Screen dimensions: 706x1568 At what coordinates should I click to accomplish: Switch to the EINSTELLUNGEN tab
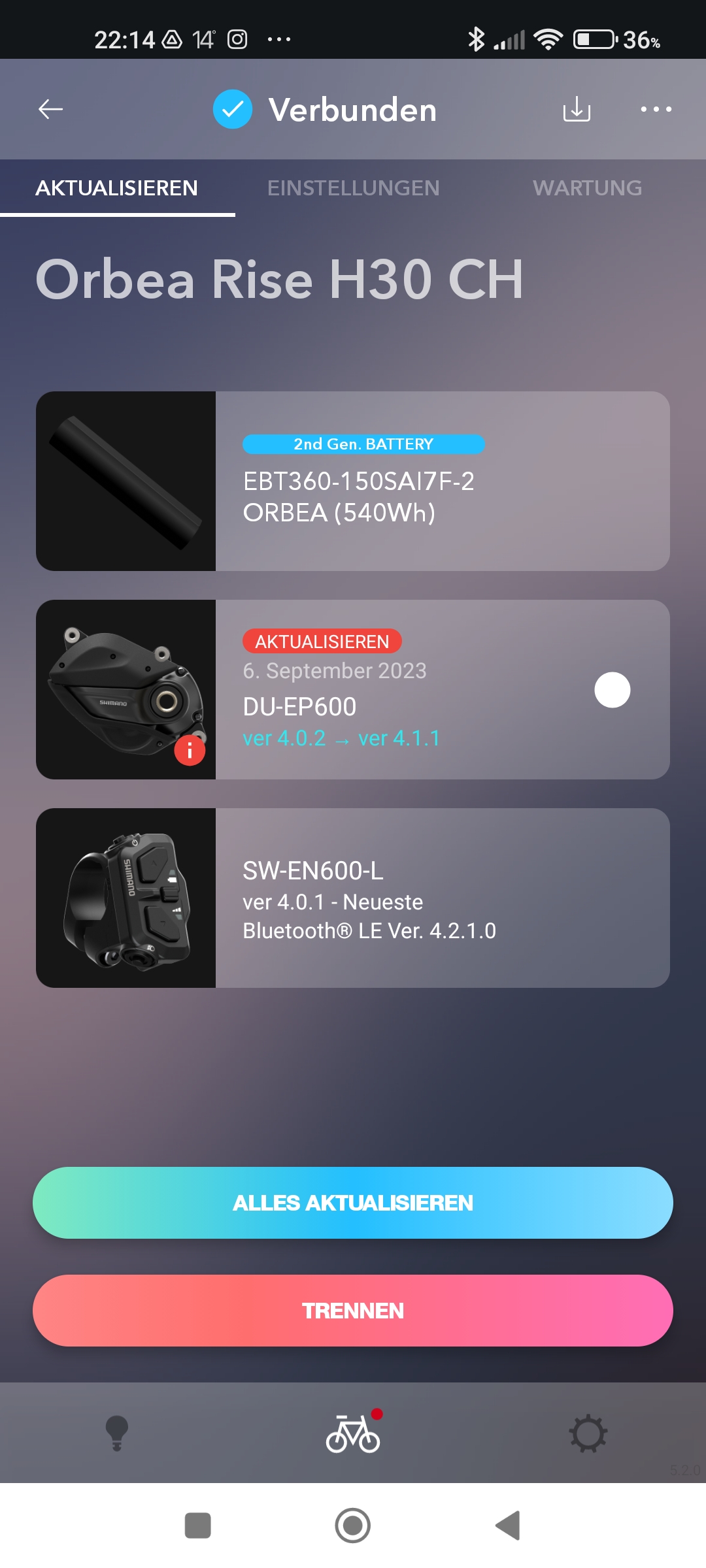click(x=353, y=188)
